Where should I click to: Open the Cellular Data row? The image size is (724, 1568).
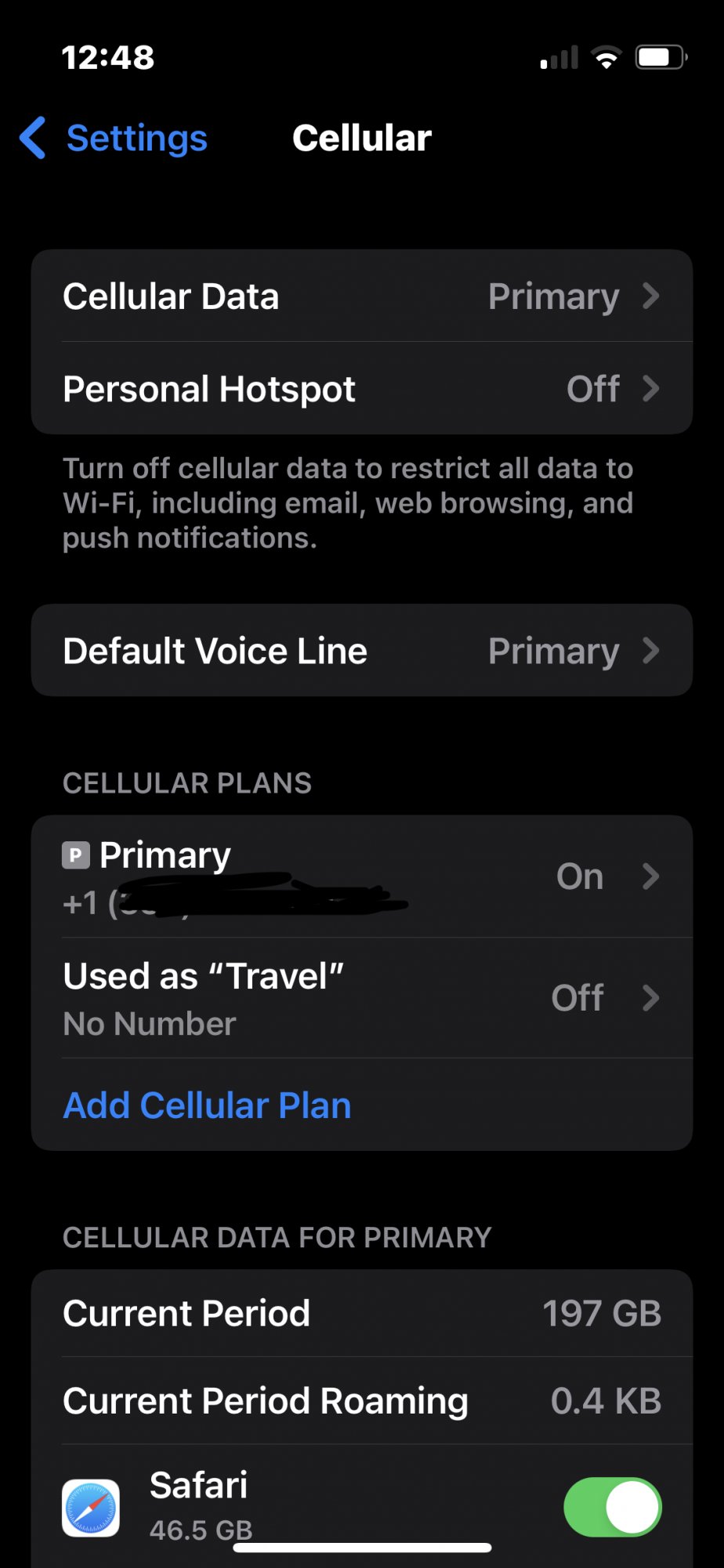point(361,296)
